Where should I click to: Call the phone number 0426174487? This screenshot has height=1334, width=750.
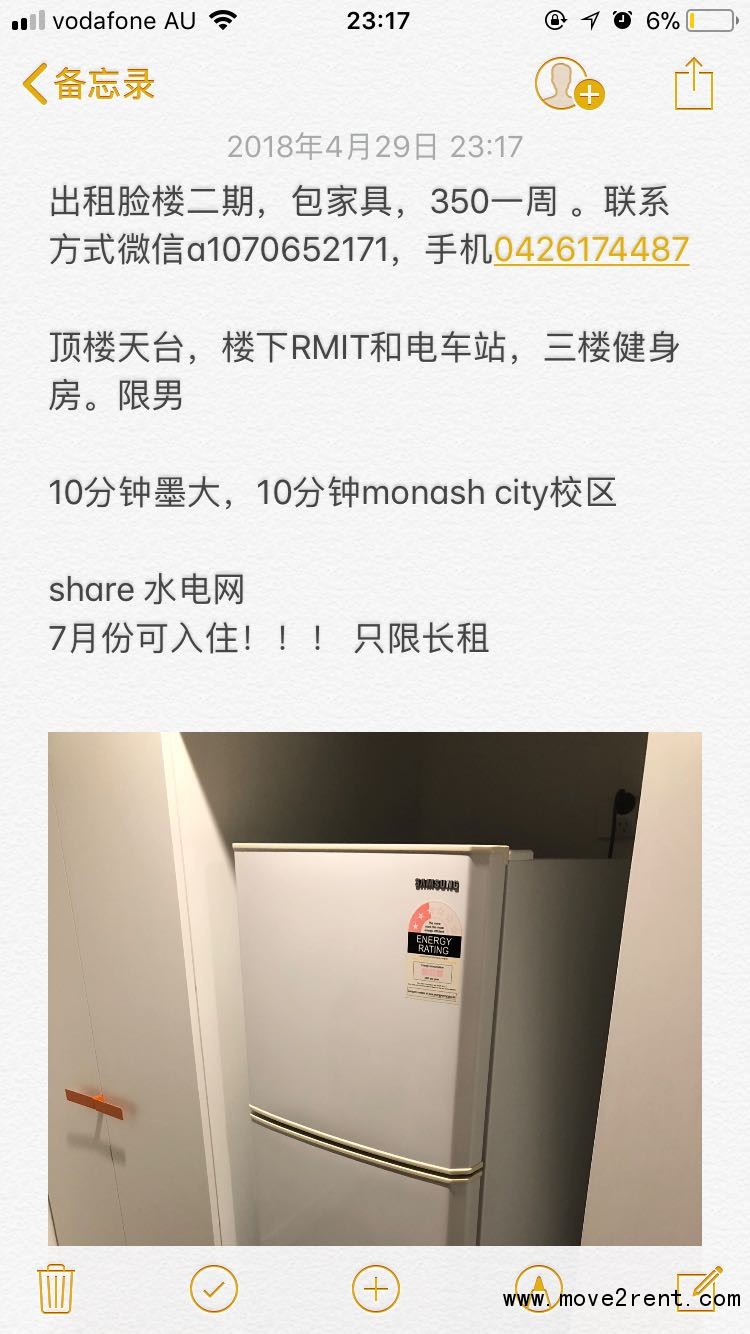[591, 249]
